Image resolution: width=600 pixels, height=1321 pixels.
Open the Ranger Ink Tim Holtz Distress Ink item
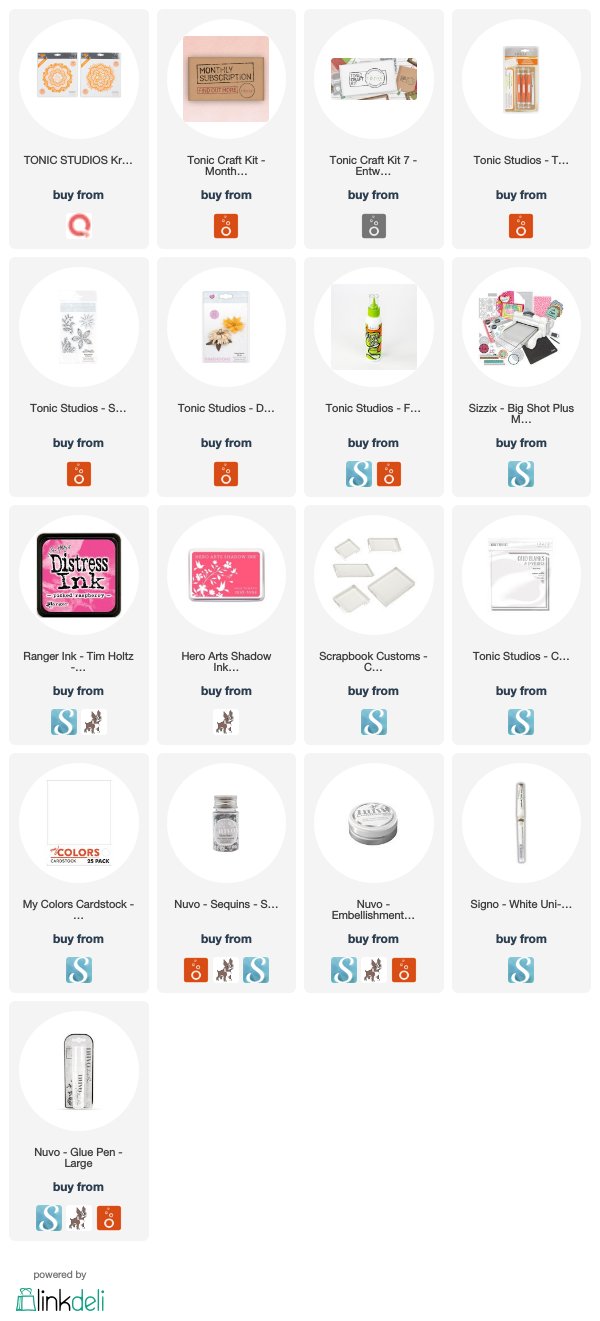(79, 624)
